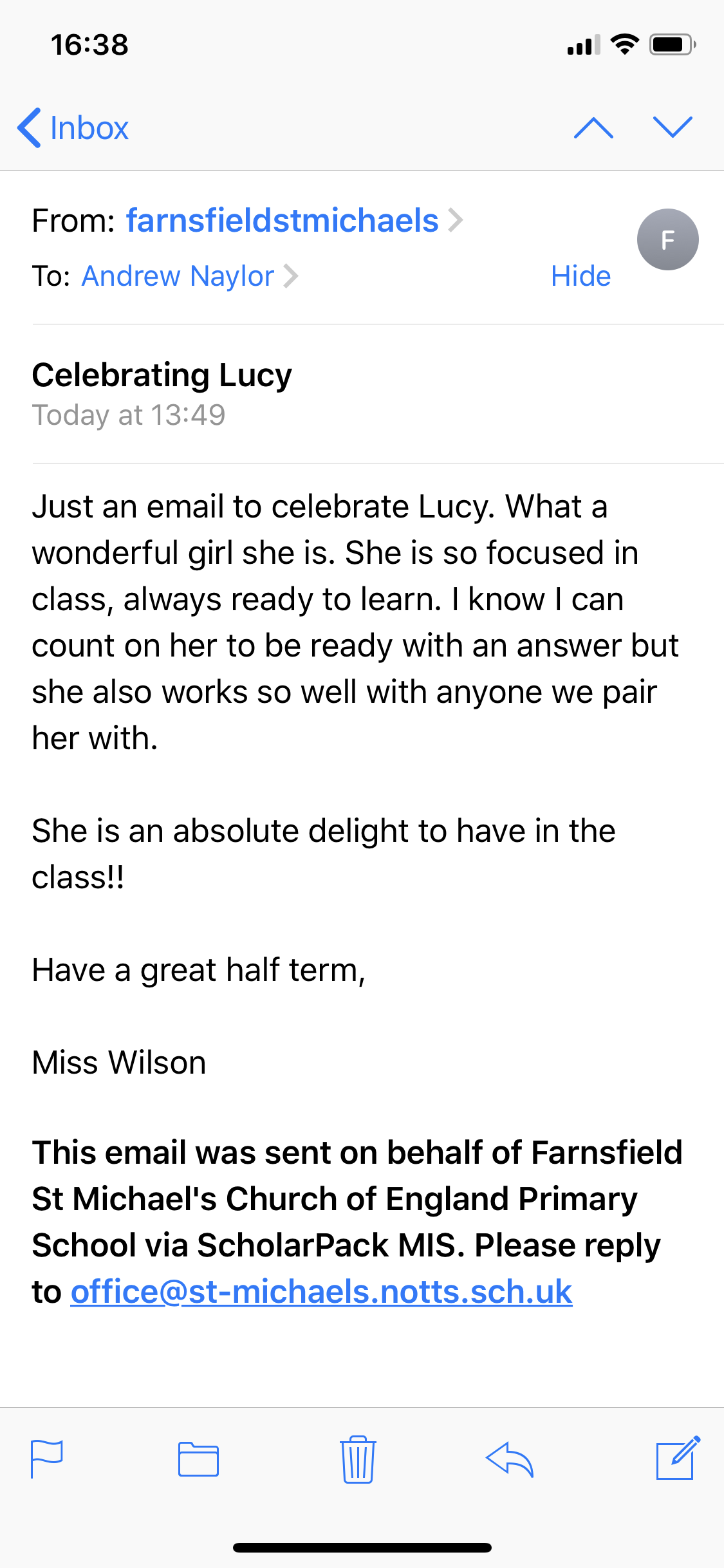724x1568 pixels.
Task: Go back to Inbox
Action: (73, 127)
